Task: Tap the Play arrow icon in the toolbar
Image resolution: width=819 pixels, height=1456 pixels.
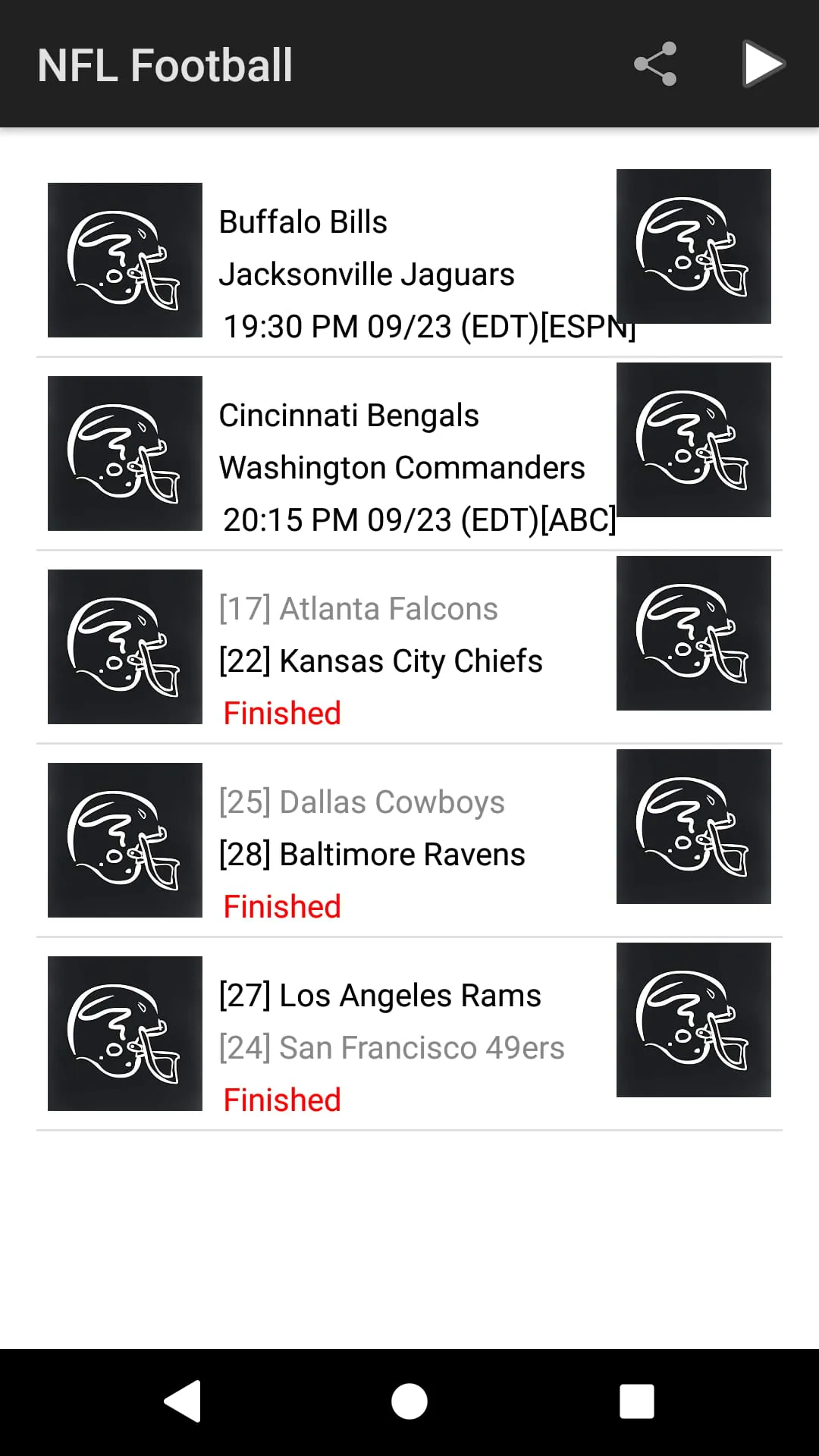Action: coord(763,65)
